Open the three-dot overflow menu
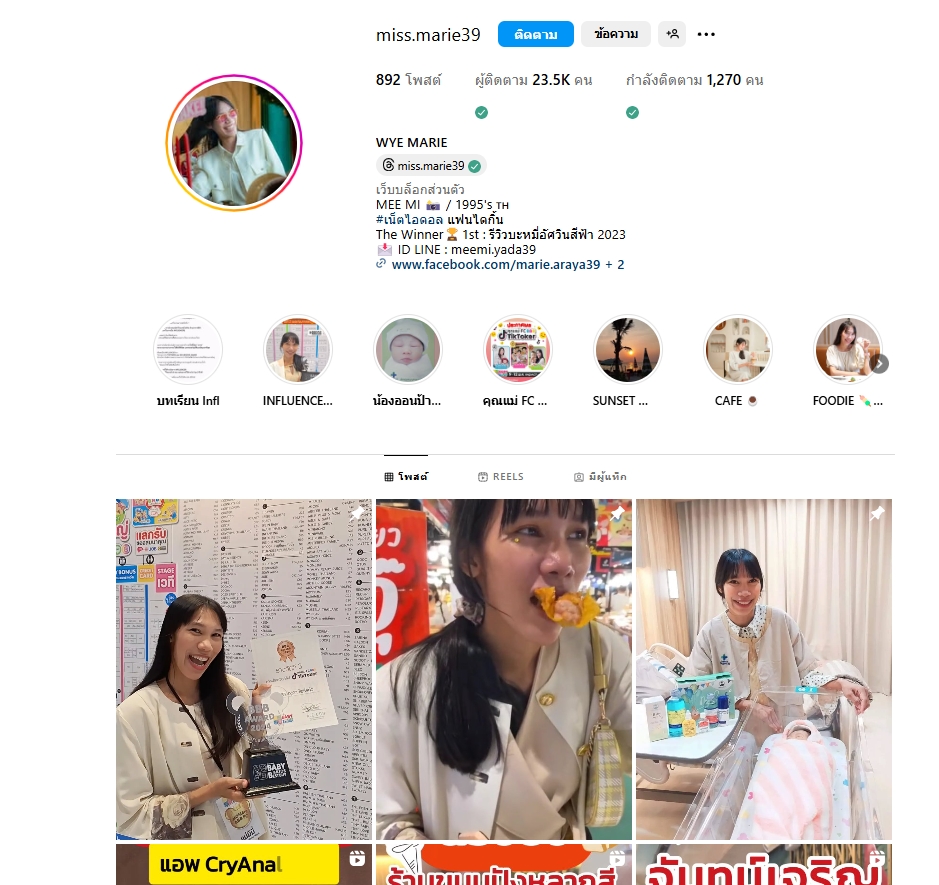Image resolution: width=939 pixels, height=885 pixels. 706,35
